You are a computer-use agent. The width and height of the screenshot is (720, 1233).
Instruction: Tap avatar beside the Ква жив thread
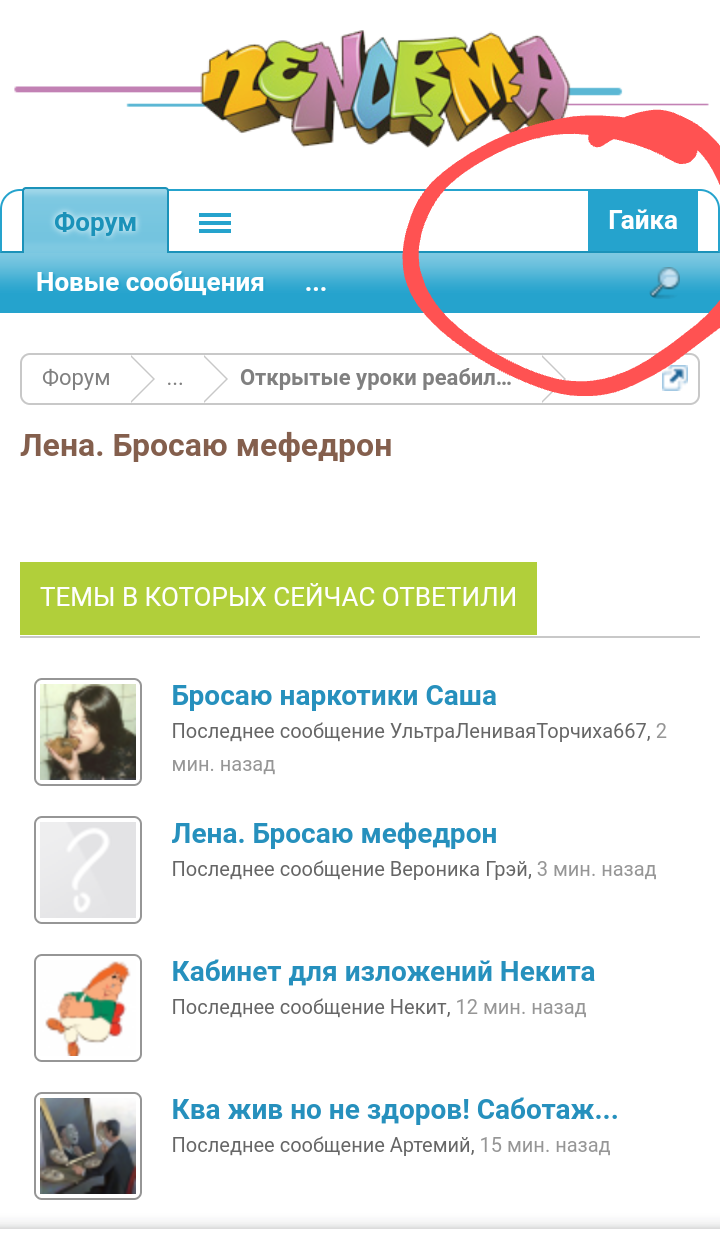point(88,1145)
